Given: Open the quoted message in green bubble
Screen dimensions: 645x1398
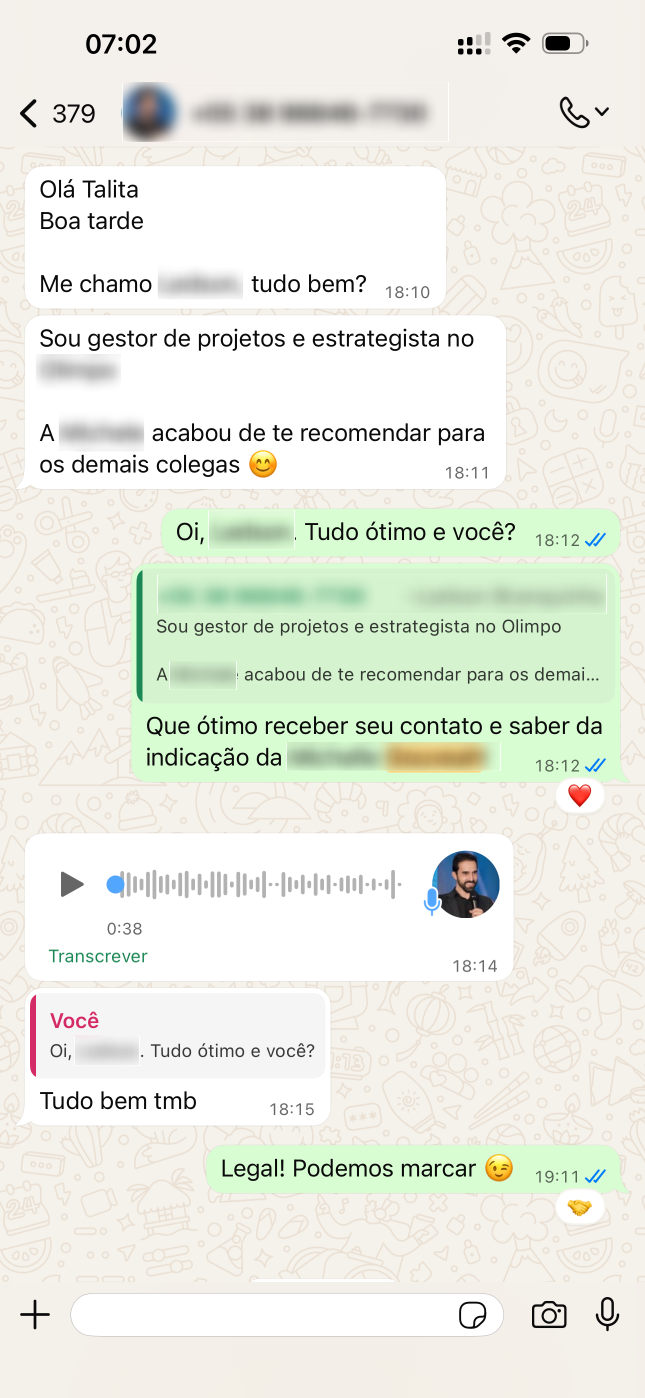Looking at the screenshot, I should pos(376,635).
